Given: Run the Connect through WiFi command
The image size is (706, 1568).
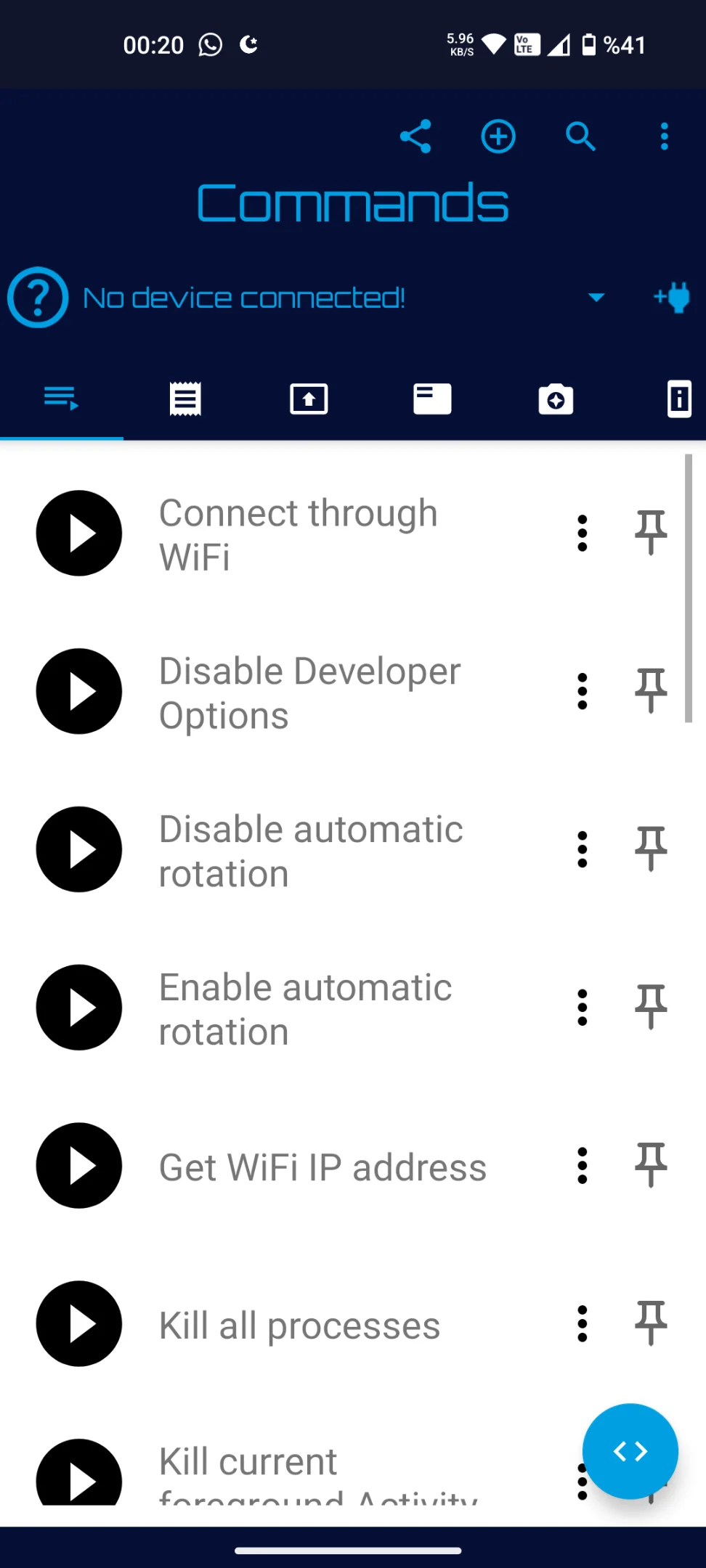Looking at the screenshot, I should pos(79,534).
